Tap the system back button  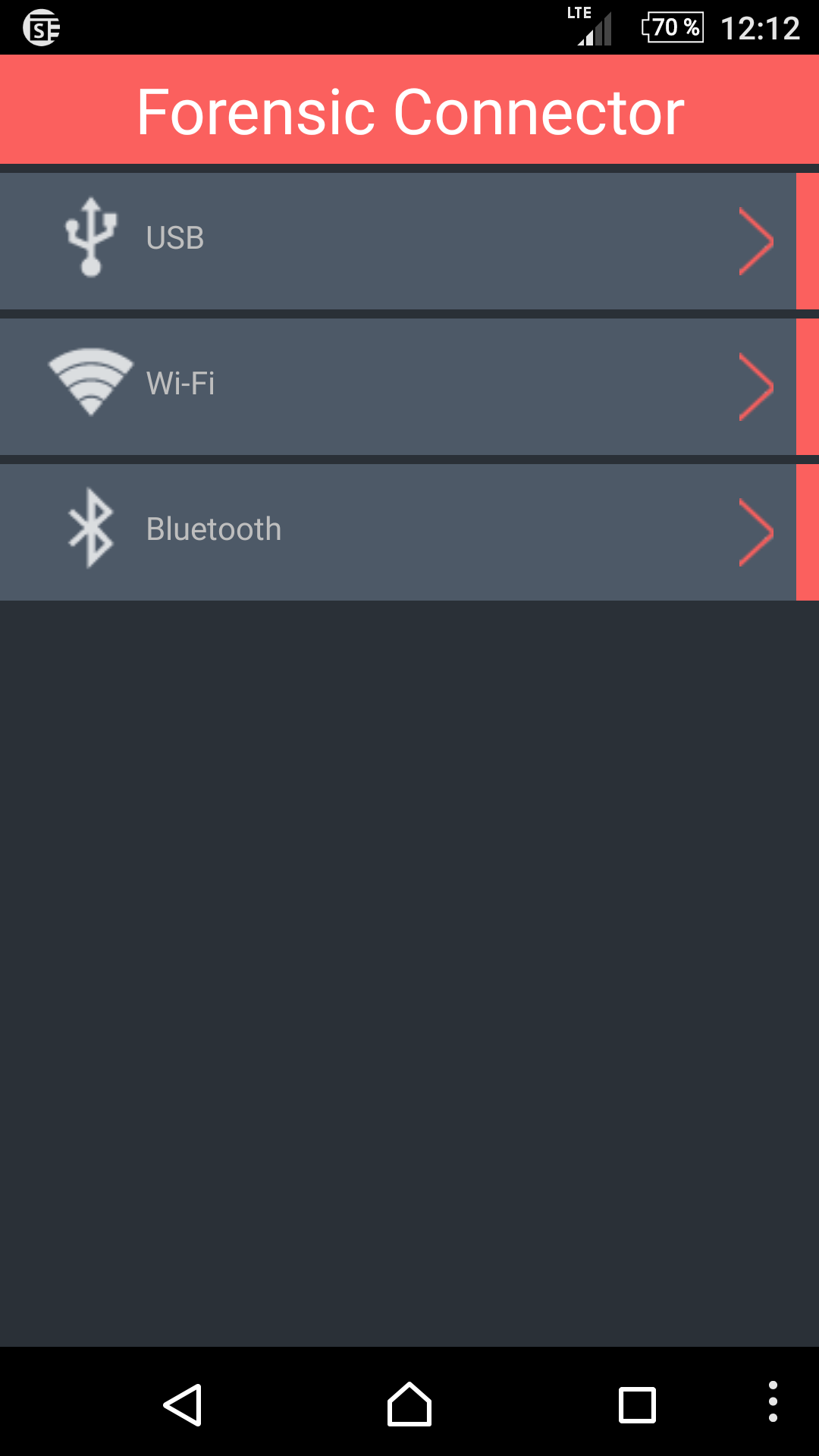(x=183, y=1404)
